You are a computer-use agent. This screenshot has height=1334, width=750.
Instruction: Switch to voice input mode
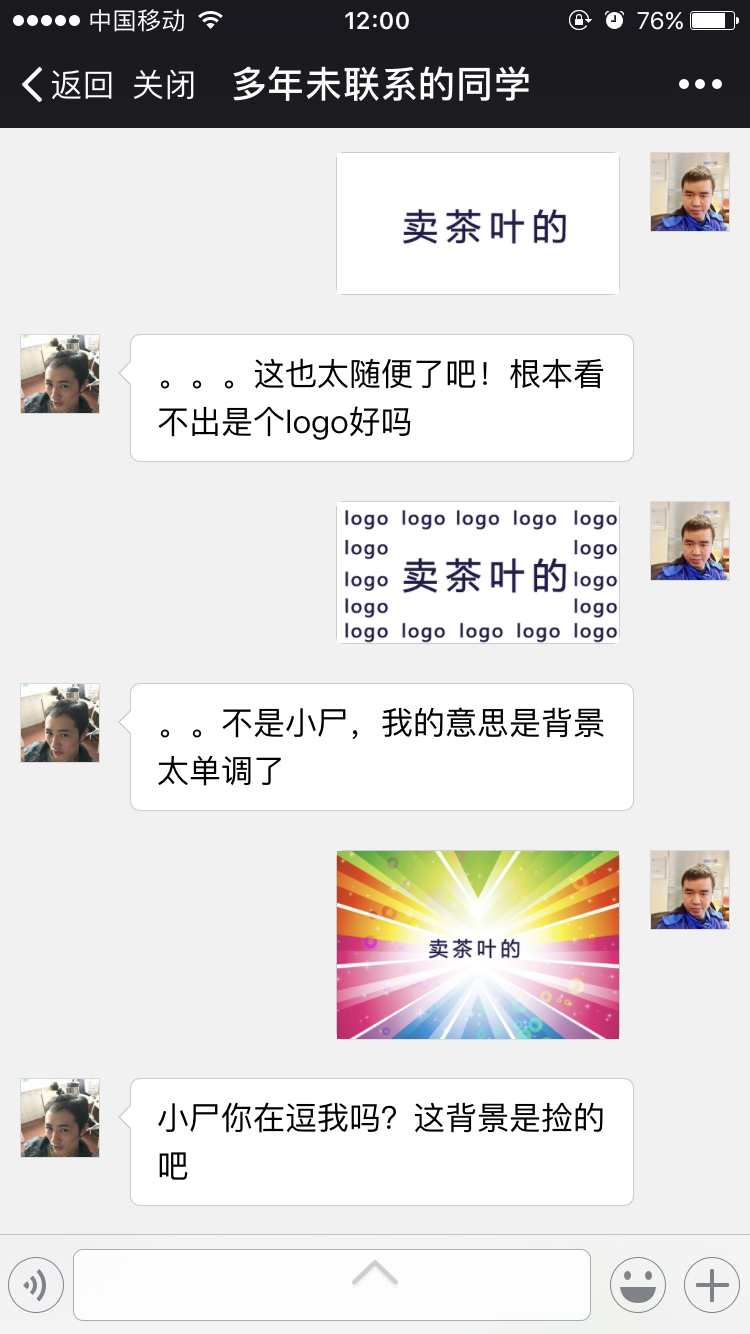point(36,1285)
